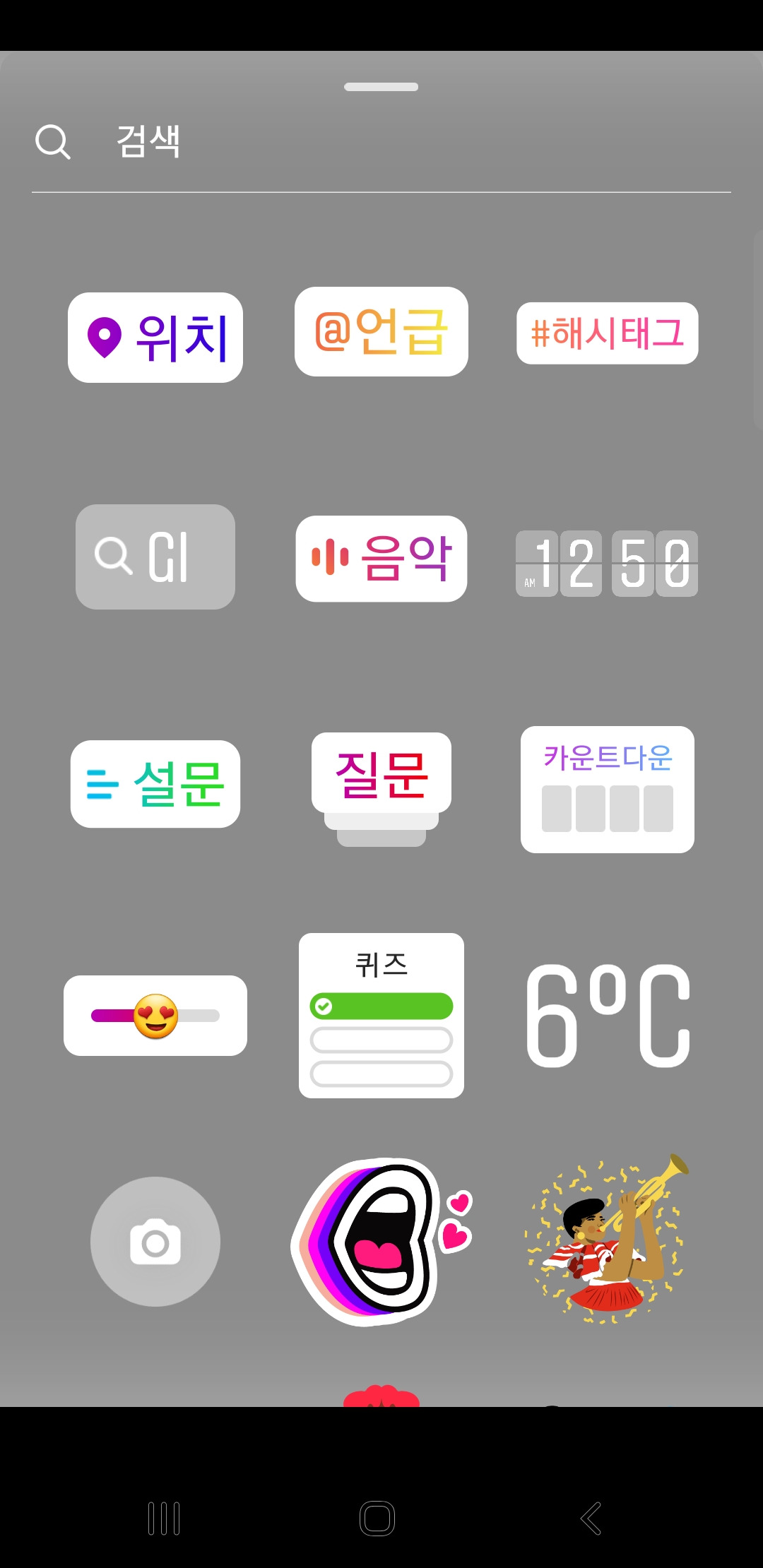The height and width of the screenshot is (1568, 763).
Task: Open the selfie camera sticker
Action: coord(155,1242)
